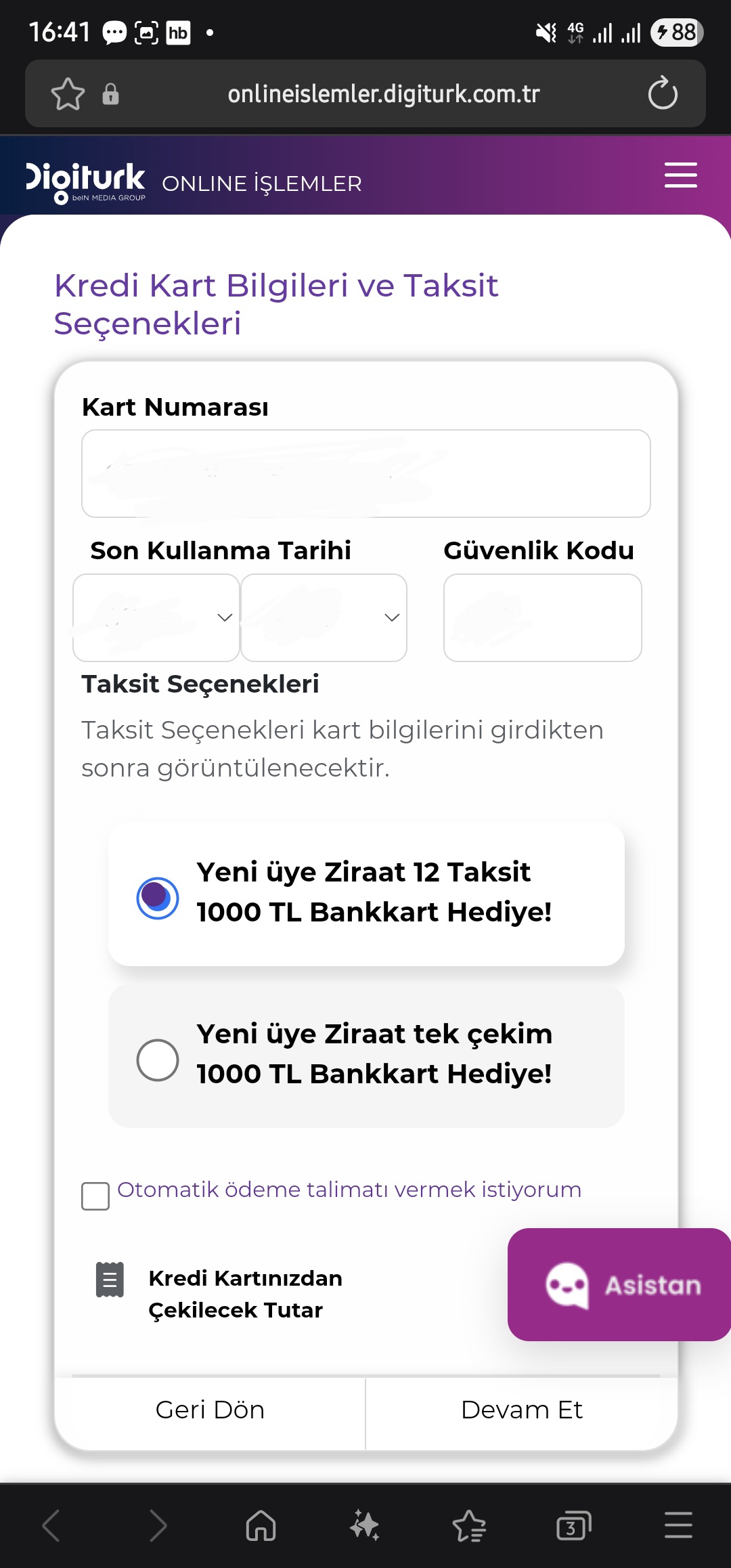Focus the Güvenlik Kodu field
This screenshot has height=1568, width=731.
coord(542,617)
